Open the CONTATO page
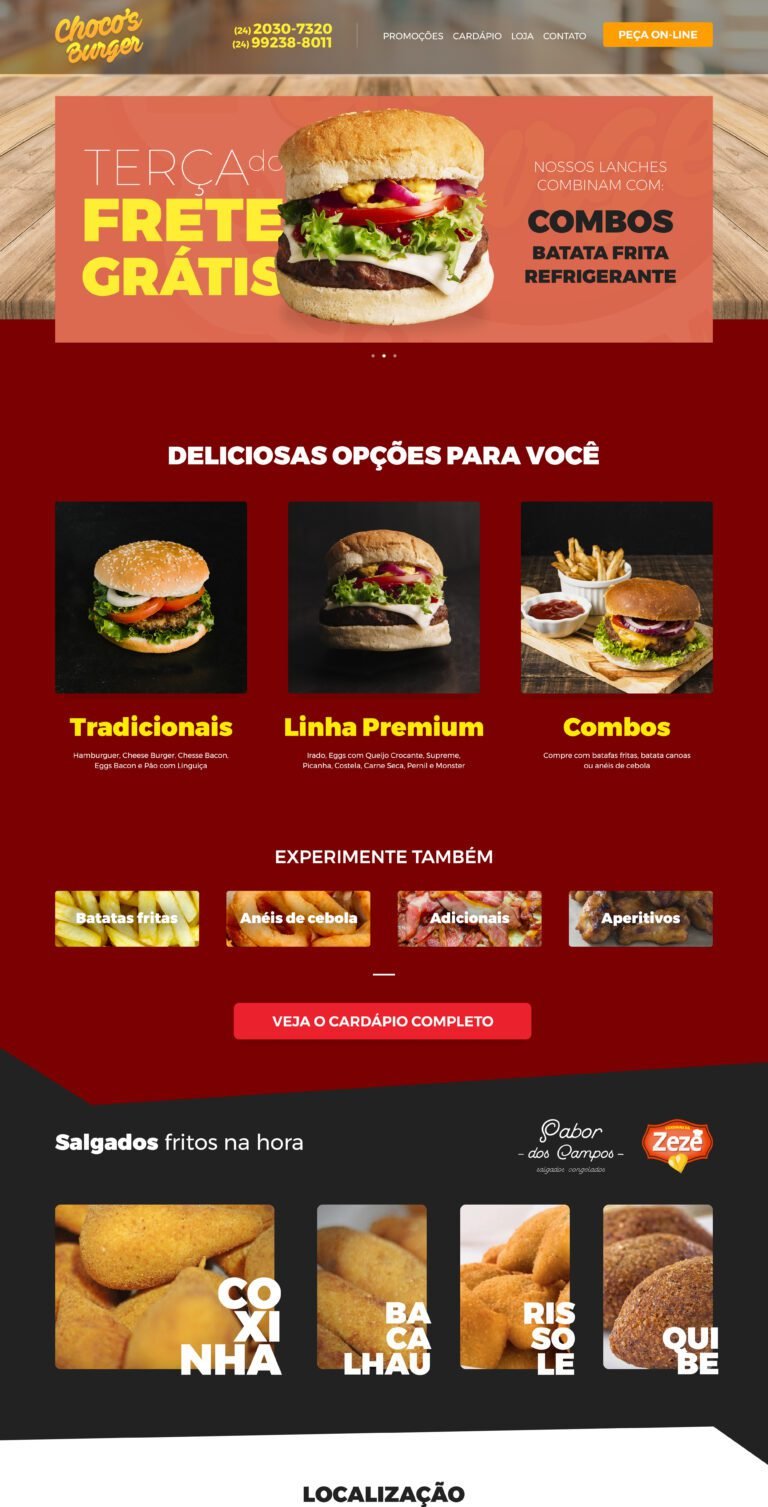This screenshot has height=1507, width=768. [x=564, y=35]
